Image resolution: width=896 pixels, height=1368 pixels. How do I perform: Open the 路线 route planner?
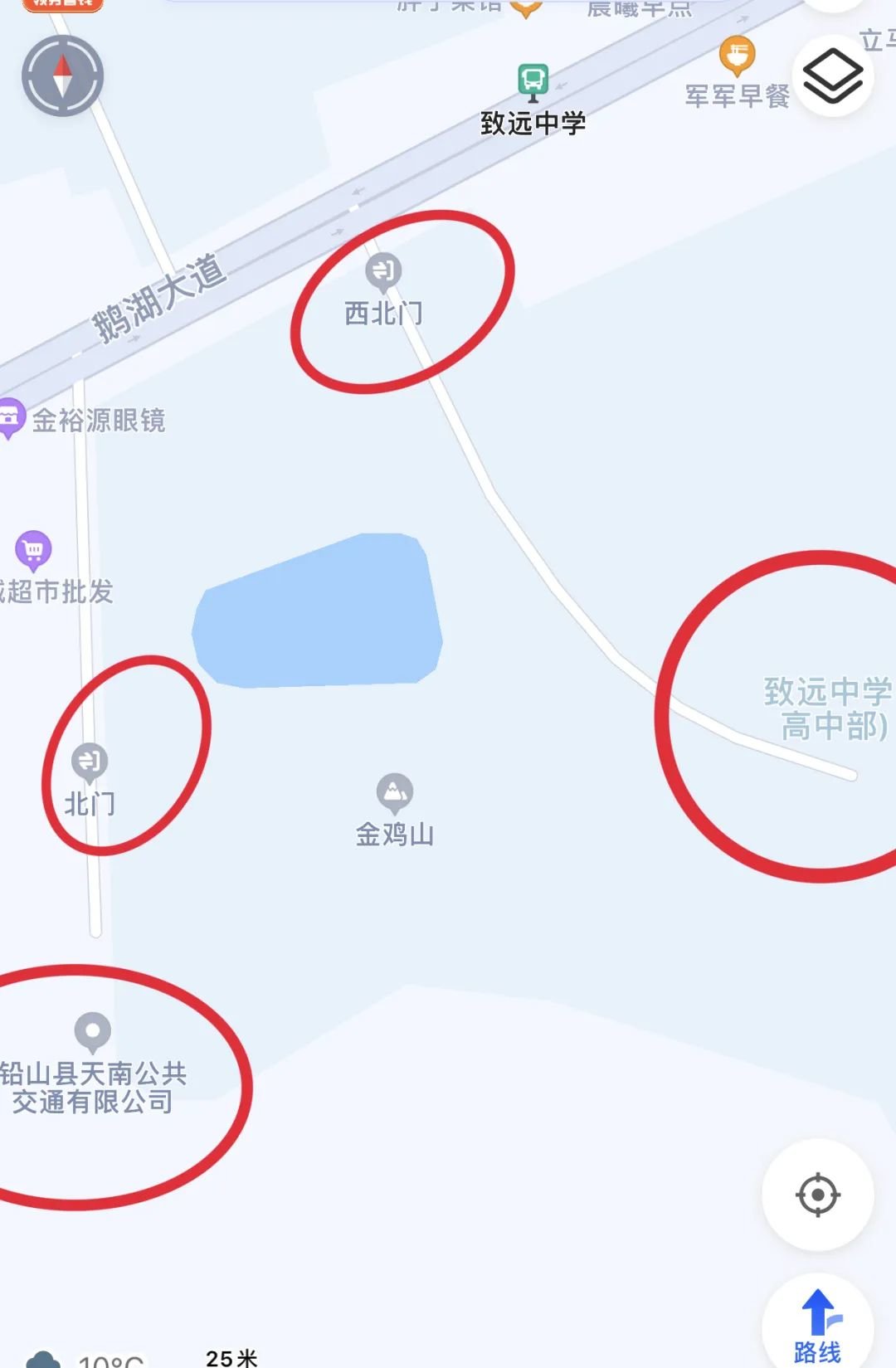817,1325
